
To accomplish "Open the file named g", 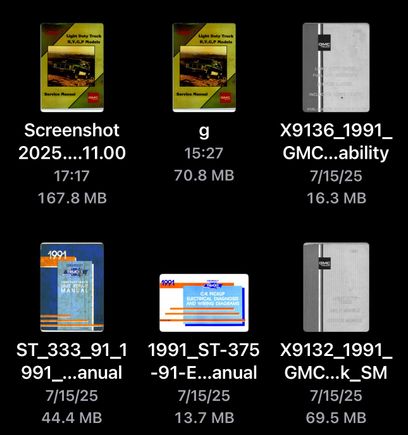I will point(204,67).
